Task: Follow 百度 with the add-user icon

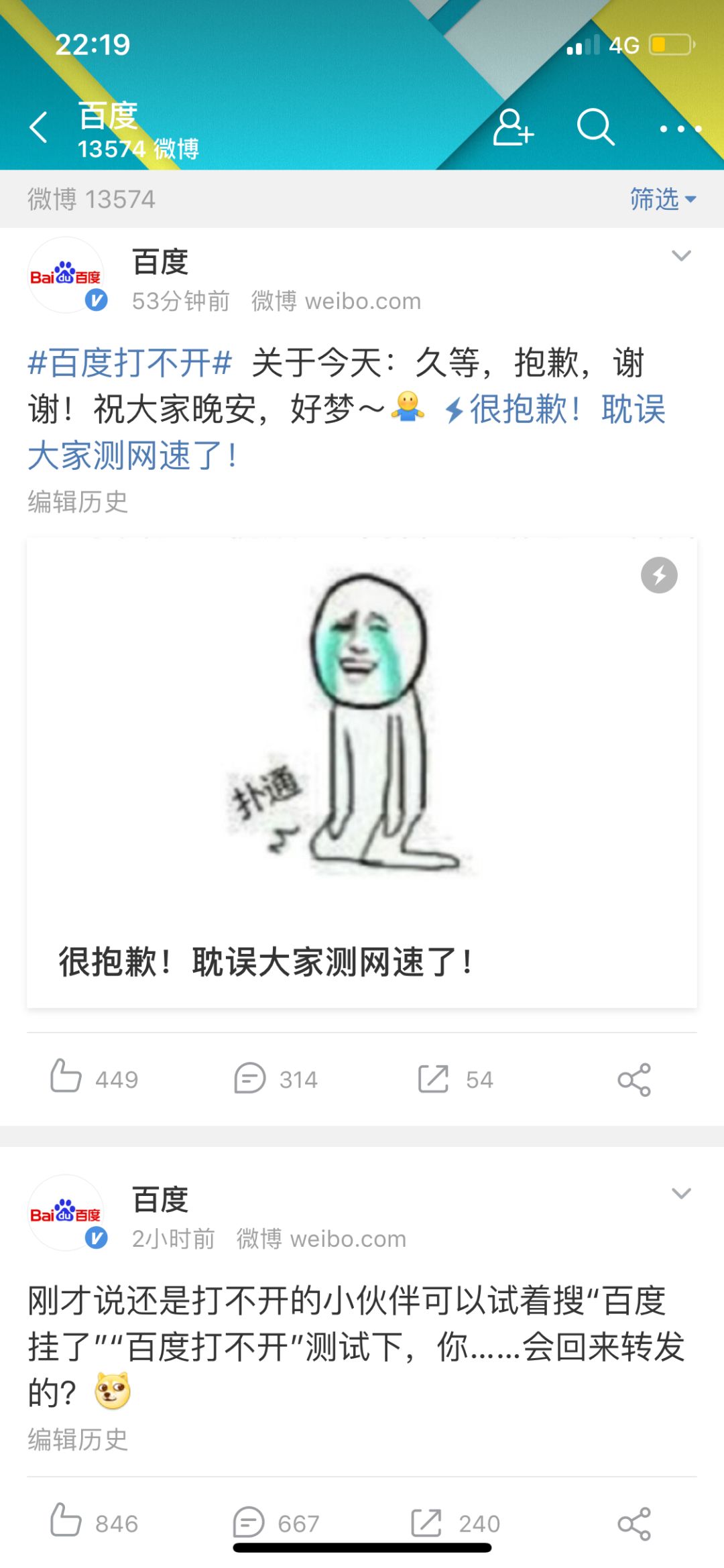Action: 513,127
